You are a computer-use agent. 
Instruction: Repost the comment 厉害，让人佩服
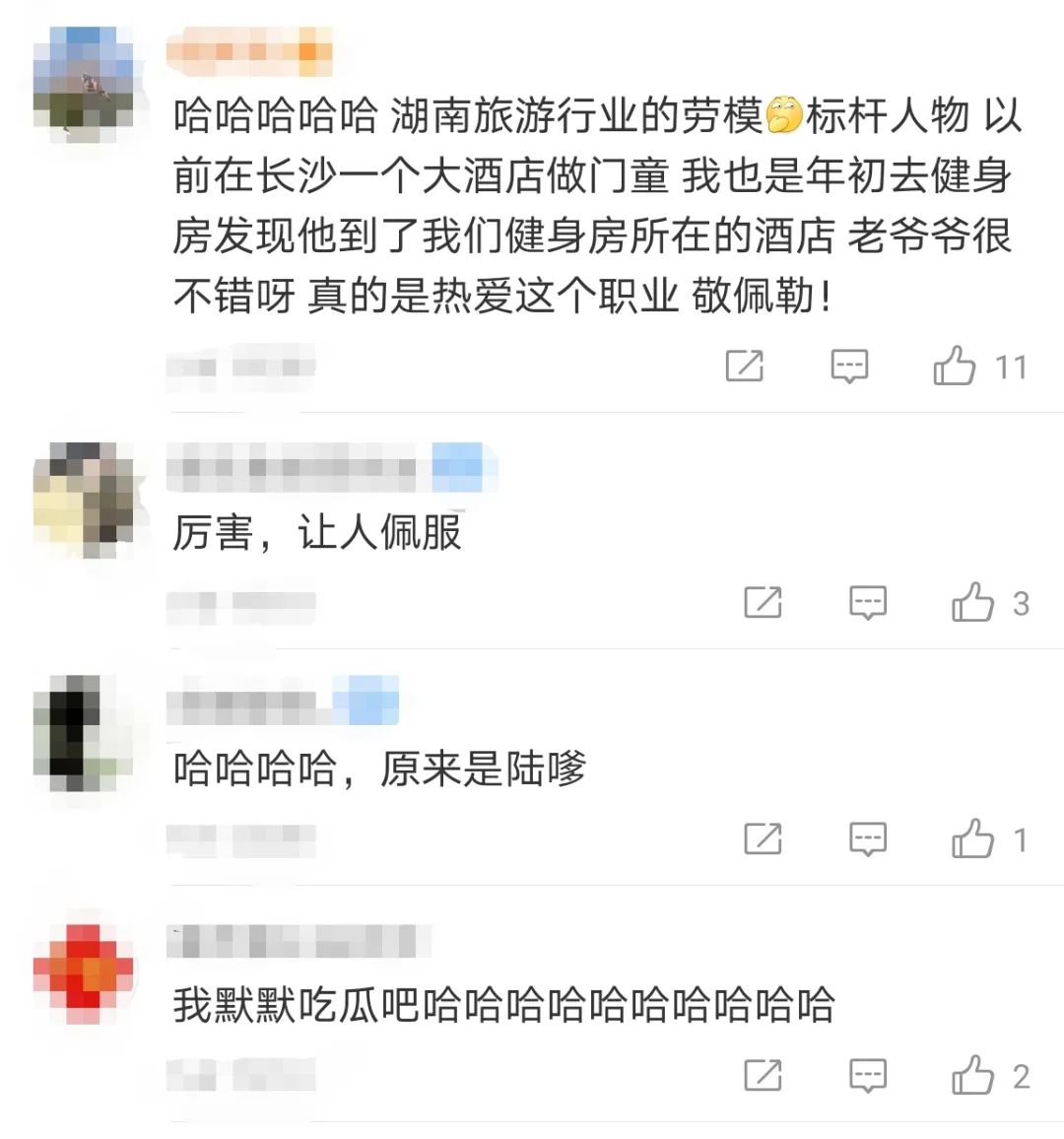pos(763,602)
